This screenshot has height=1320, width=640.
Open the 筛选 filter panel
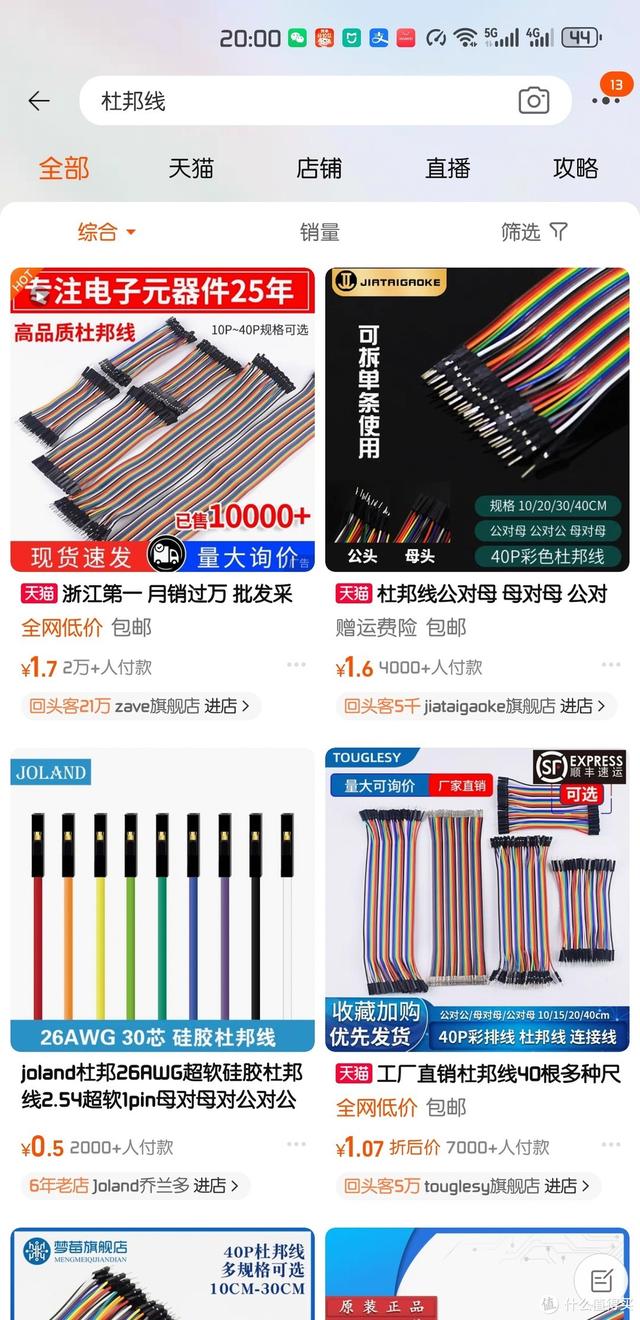(534, 232)
